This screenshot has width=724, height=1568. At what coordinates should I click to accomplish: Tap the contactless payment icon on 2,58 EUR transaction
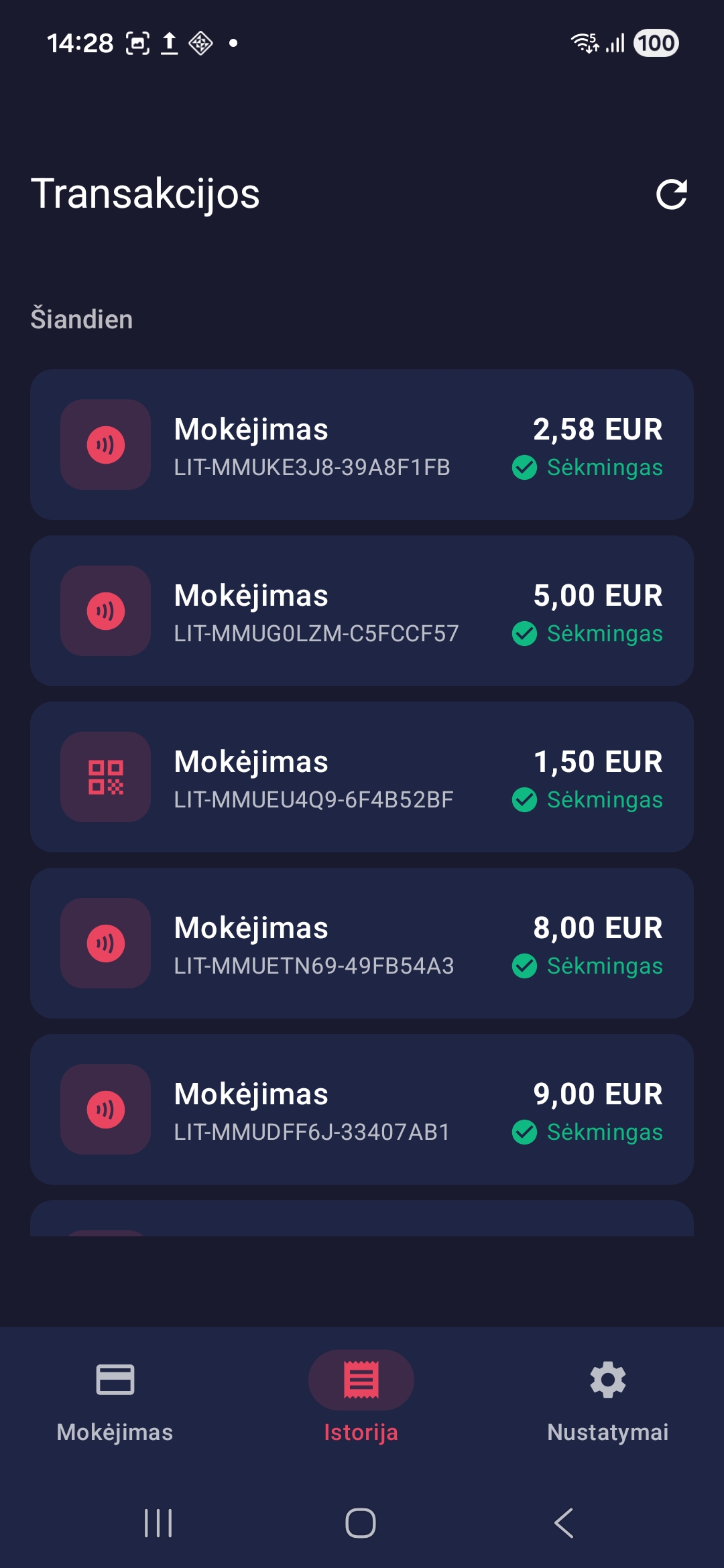click(x=105, y=446)
